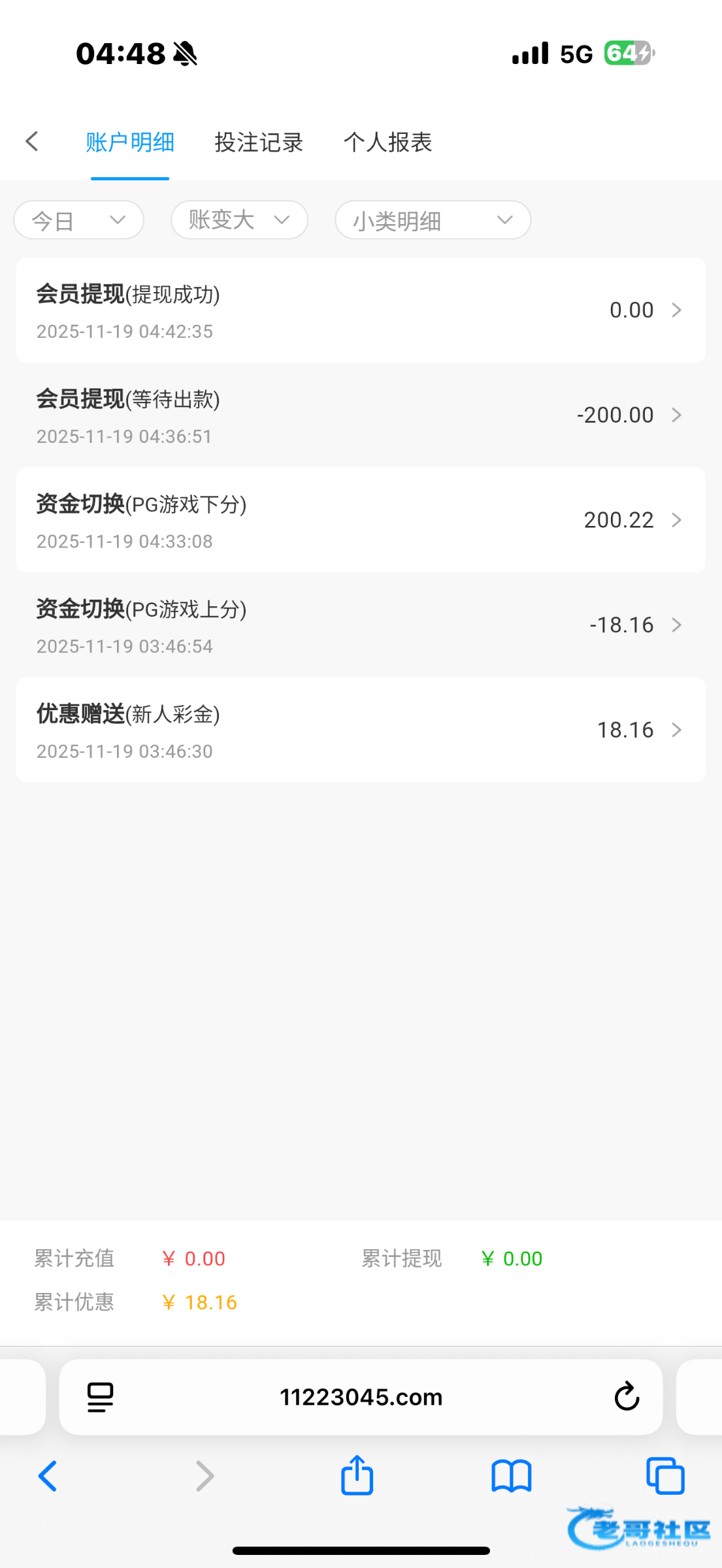Open the 小类明细 dropdown
This screenshot has height=1568, width=722.
433,220
